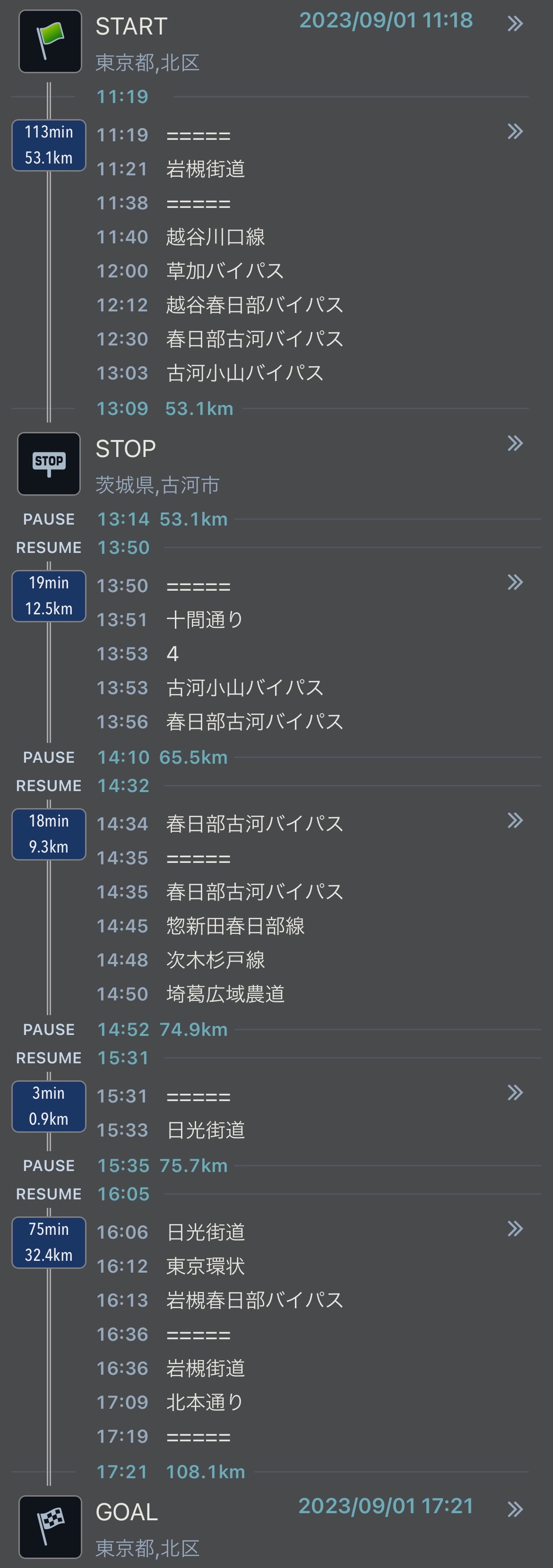This screenshot has width=553, height=1568.
Task: Tap the STOP sign icon
Action: pyautogui.click(x=49, y=464)
